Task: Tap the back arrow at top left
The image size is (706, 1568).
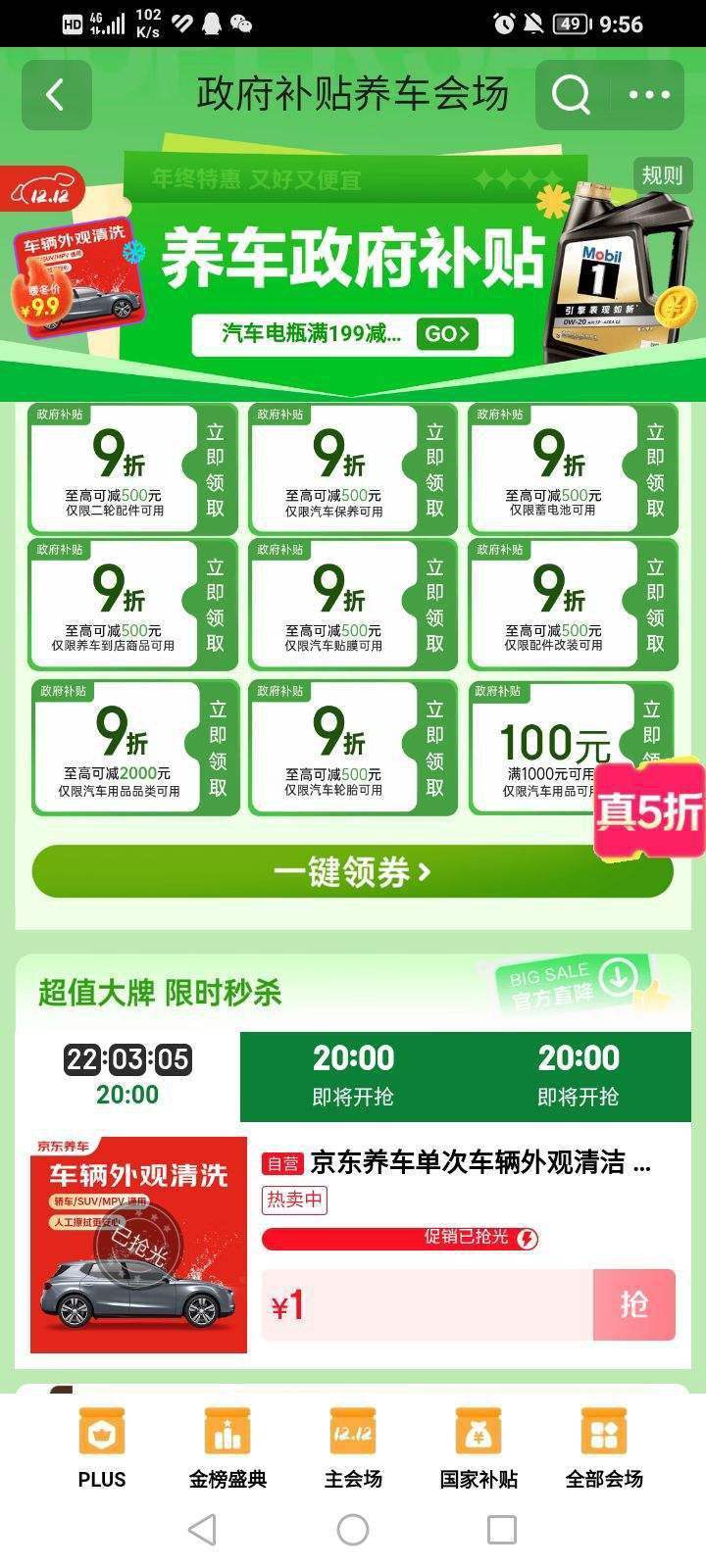Action: tap(56, 94)
